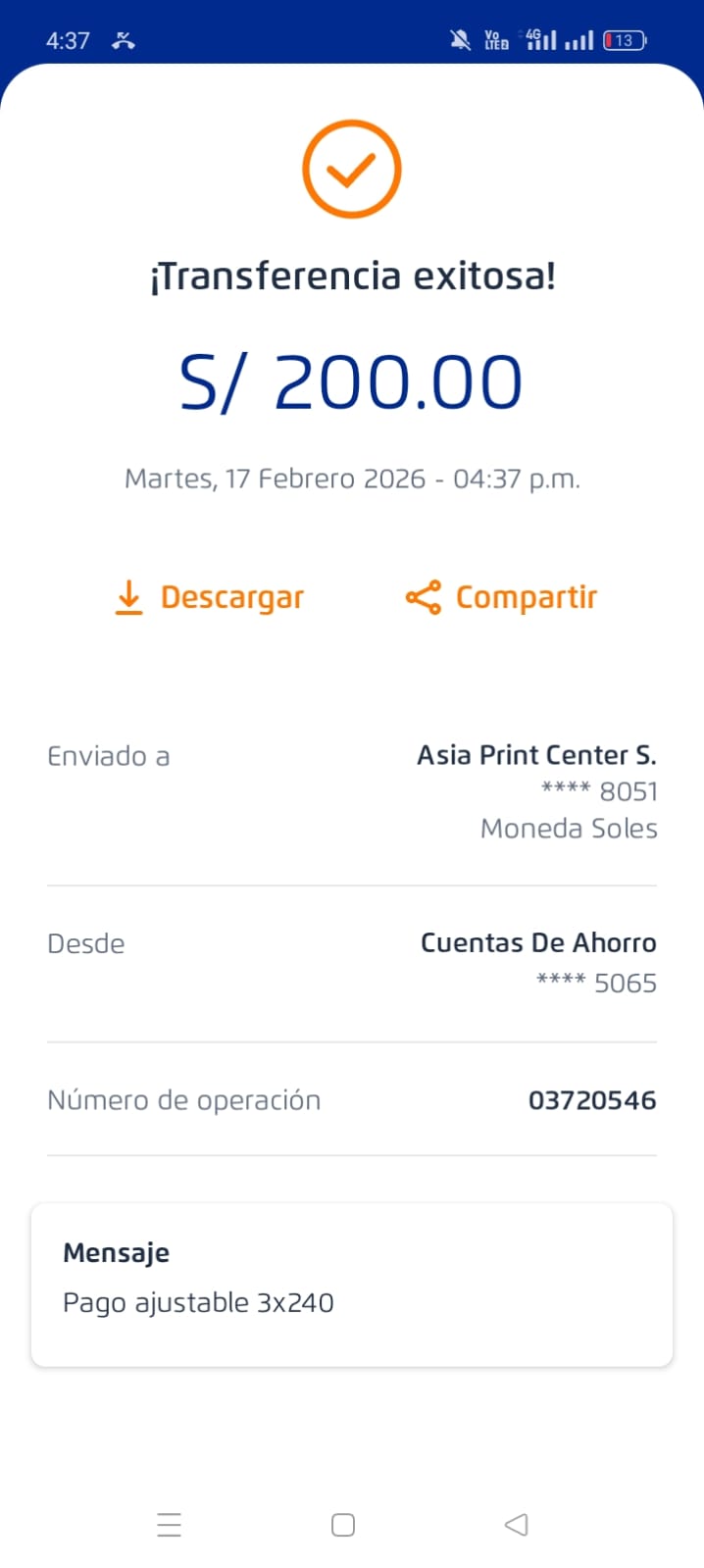
Task: Tap the system back button
Action: tap(516, 1525)
